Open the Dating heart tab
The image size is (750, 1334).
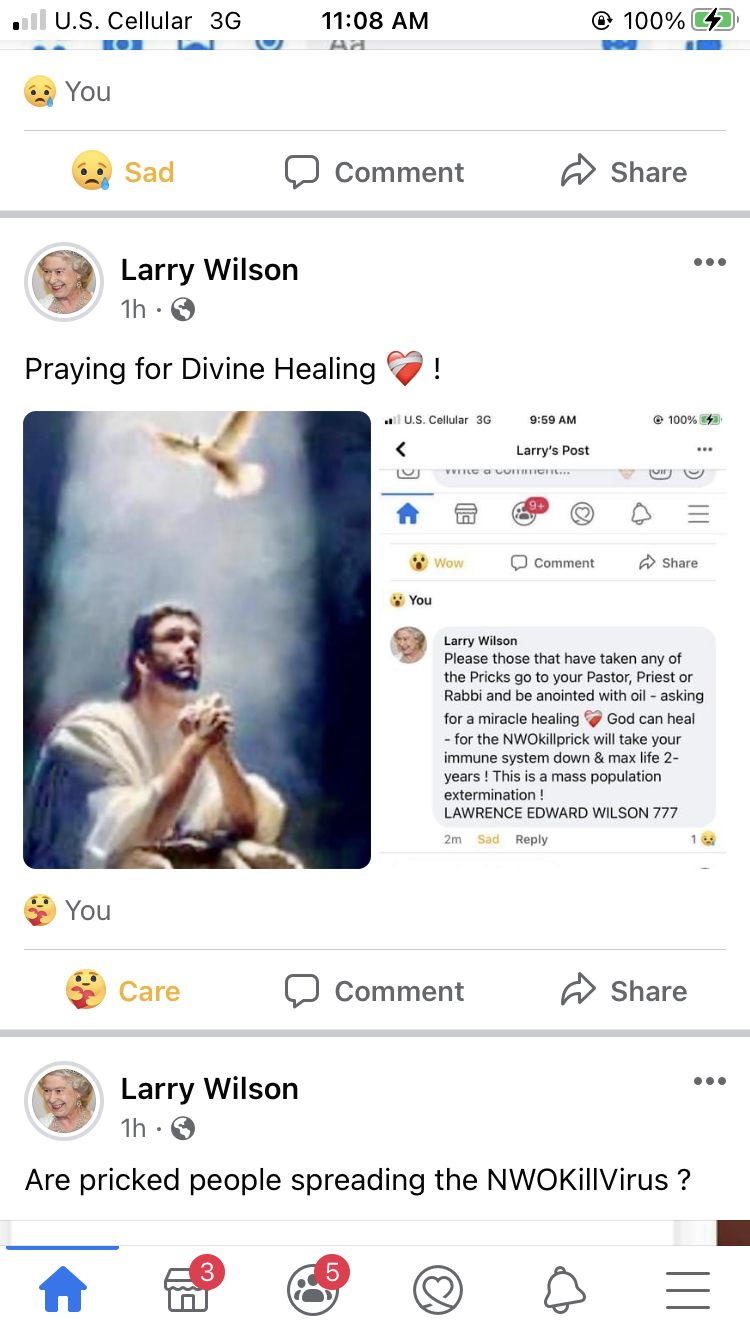pyautogui.click(x=438, y=1290)
